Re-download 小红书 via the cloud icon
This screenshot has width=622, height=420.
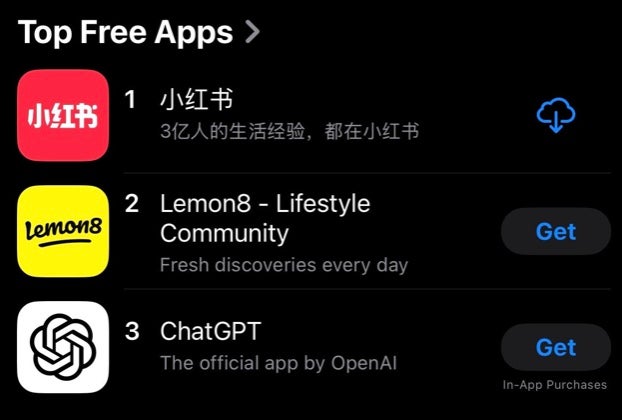coord(556,116)
